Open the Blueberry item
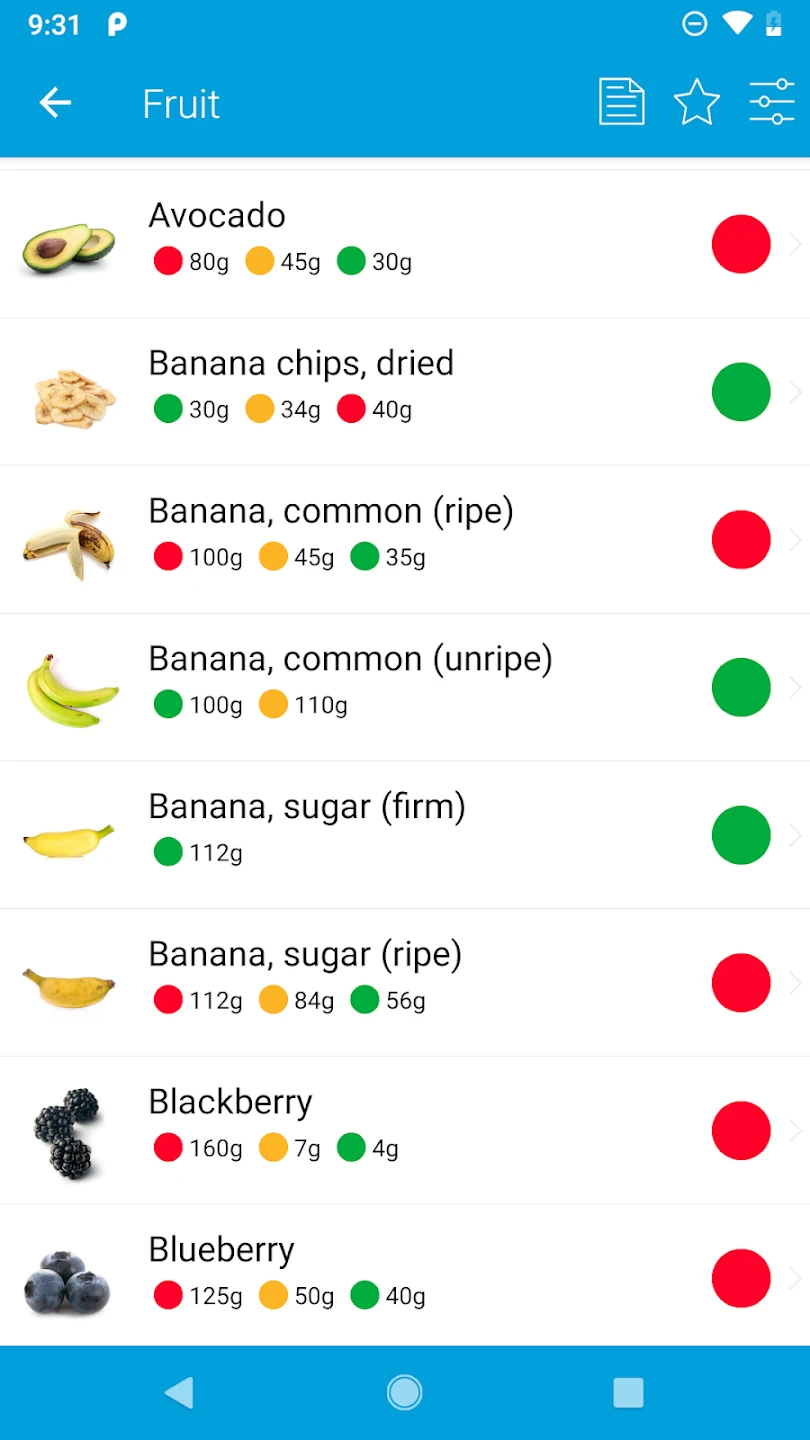The height and width of the screenshot is (1440, 810). point(405,1278)
